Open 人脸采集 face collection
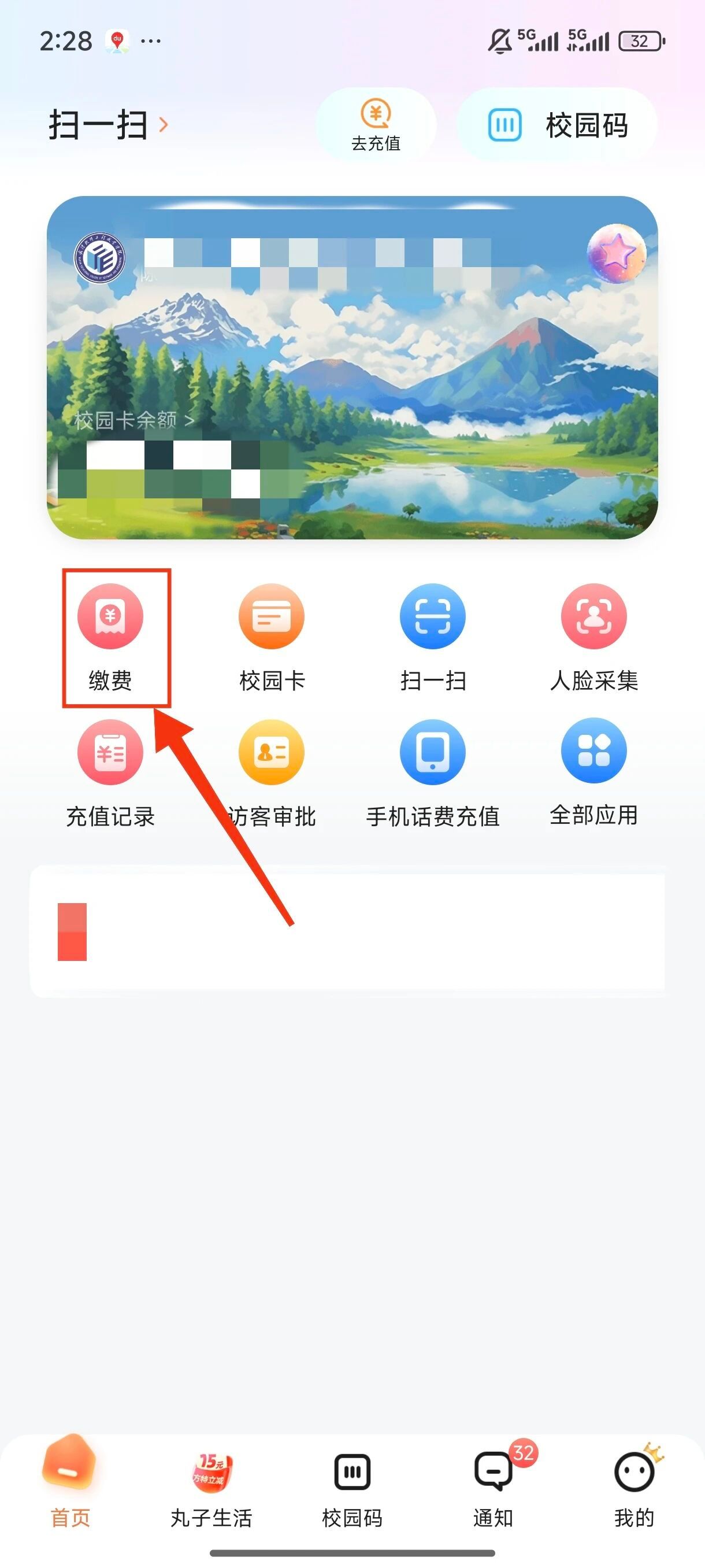 [593, 637]
